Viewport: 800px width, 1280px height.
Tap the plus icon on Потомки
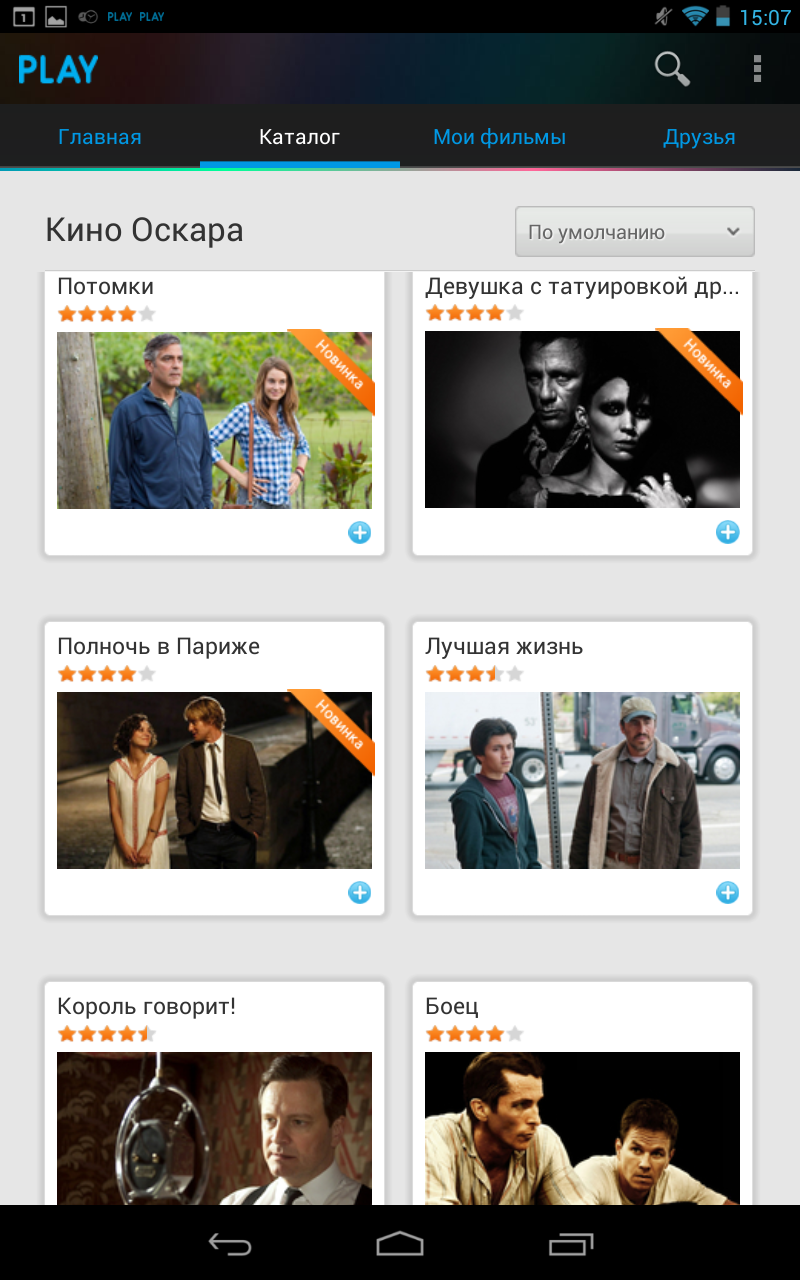[x=359, y=533]
